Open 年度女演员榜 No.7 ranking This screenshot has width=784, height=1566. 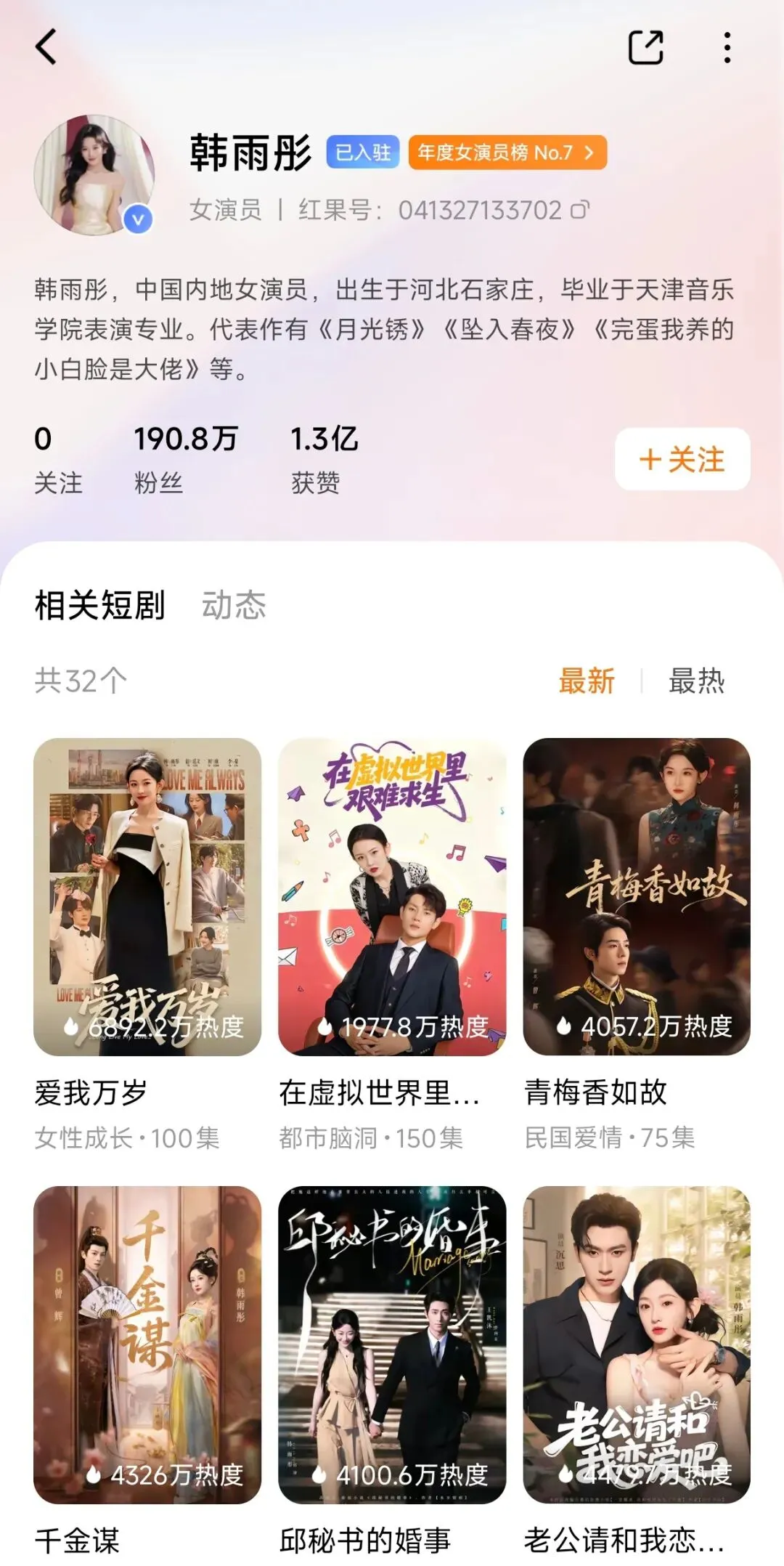(x=507, y=153)
